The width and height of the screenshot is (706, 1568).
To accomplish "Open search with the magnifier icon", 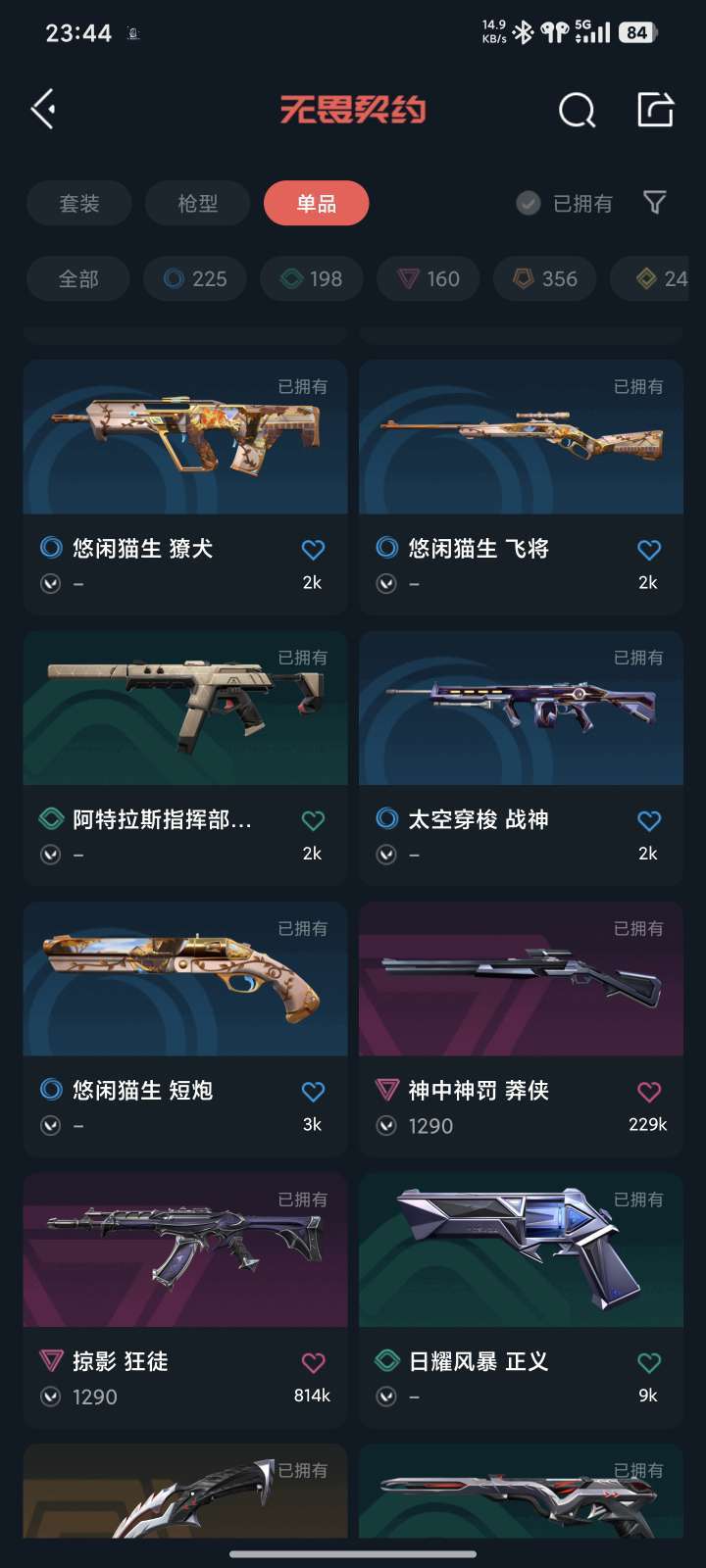I will click(x=577, y=110).
